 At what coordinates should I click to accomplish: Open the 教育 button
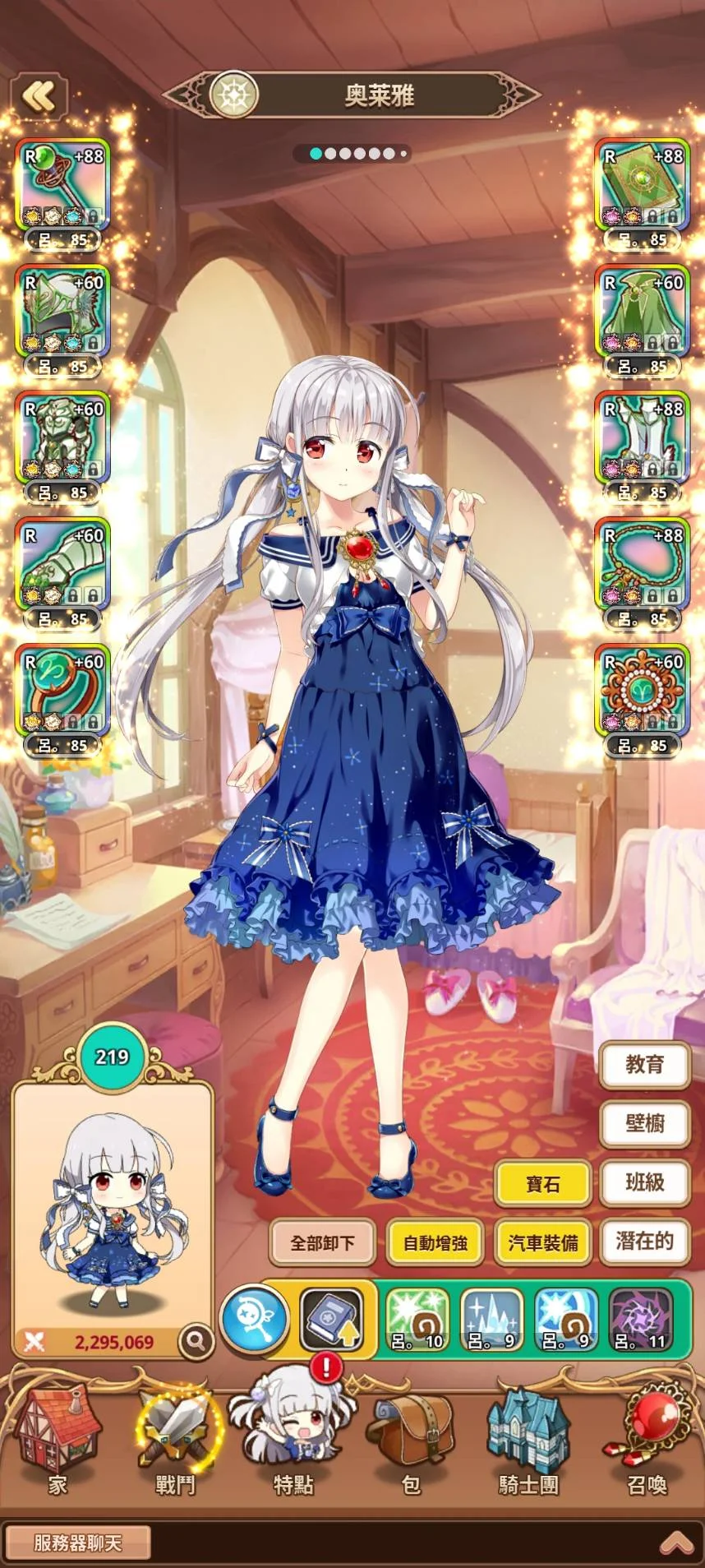coord(644,1065)
